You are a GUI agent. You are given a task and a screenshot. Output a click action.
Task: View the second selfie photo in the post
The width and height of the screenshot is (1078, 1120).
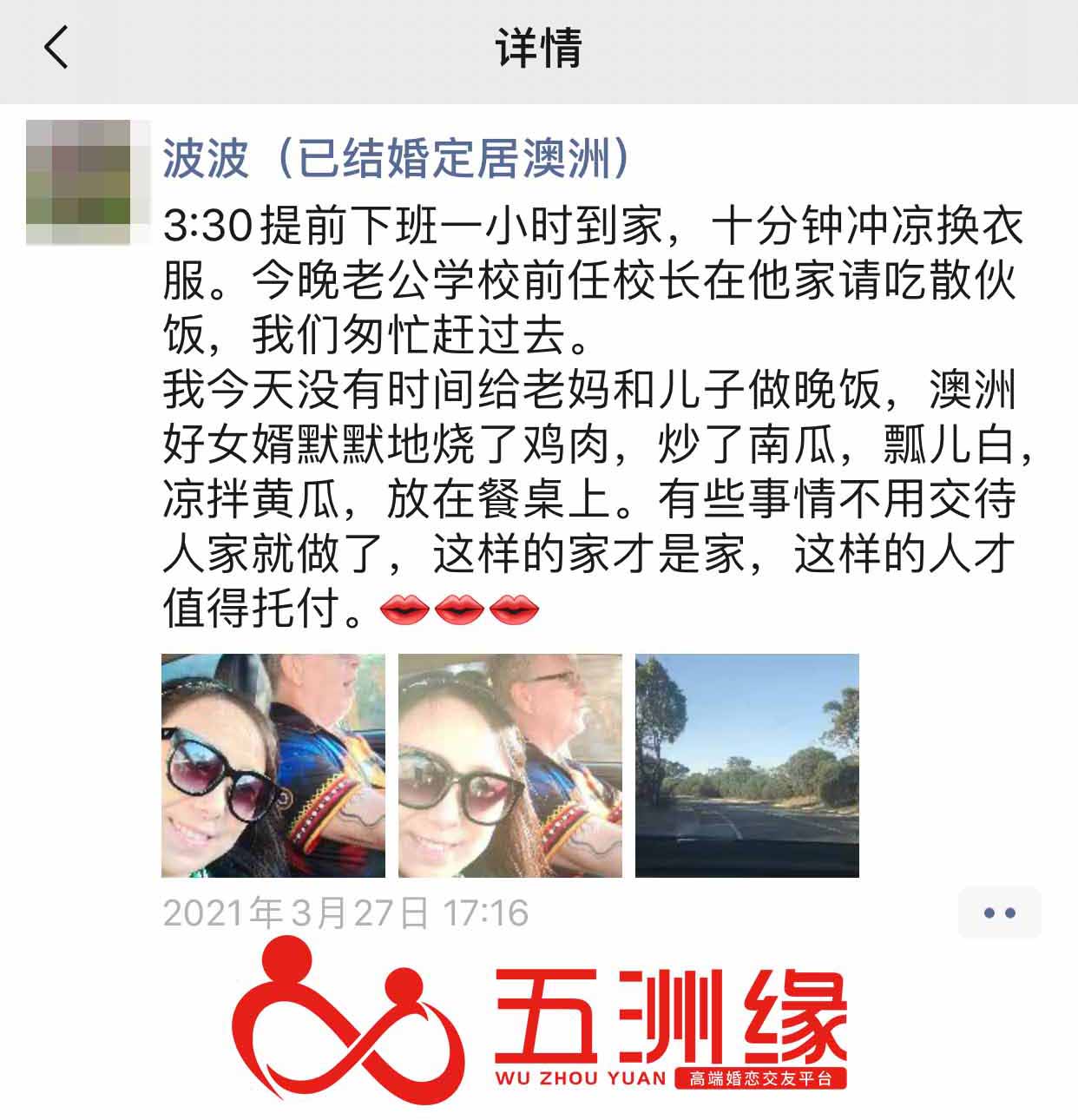[510, 765]
